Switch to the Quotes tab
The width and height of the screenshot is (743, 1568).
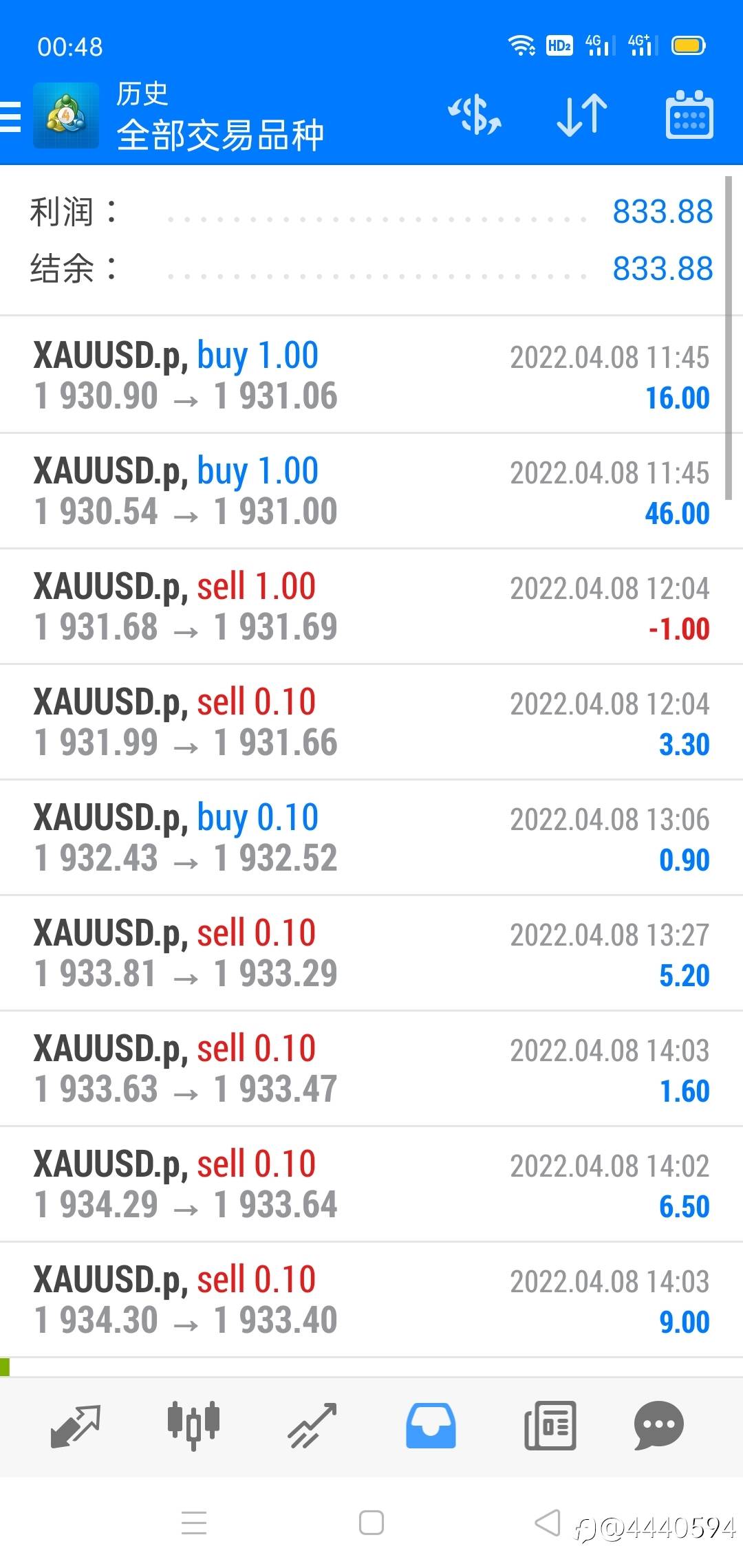(76, 1426)
